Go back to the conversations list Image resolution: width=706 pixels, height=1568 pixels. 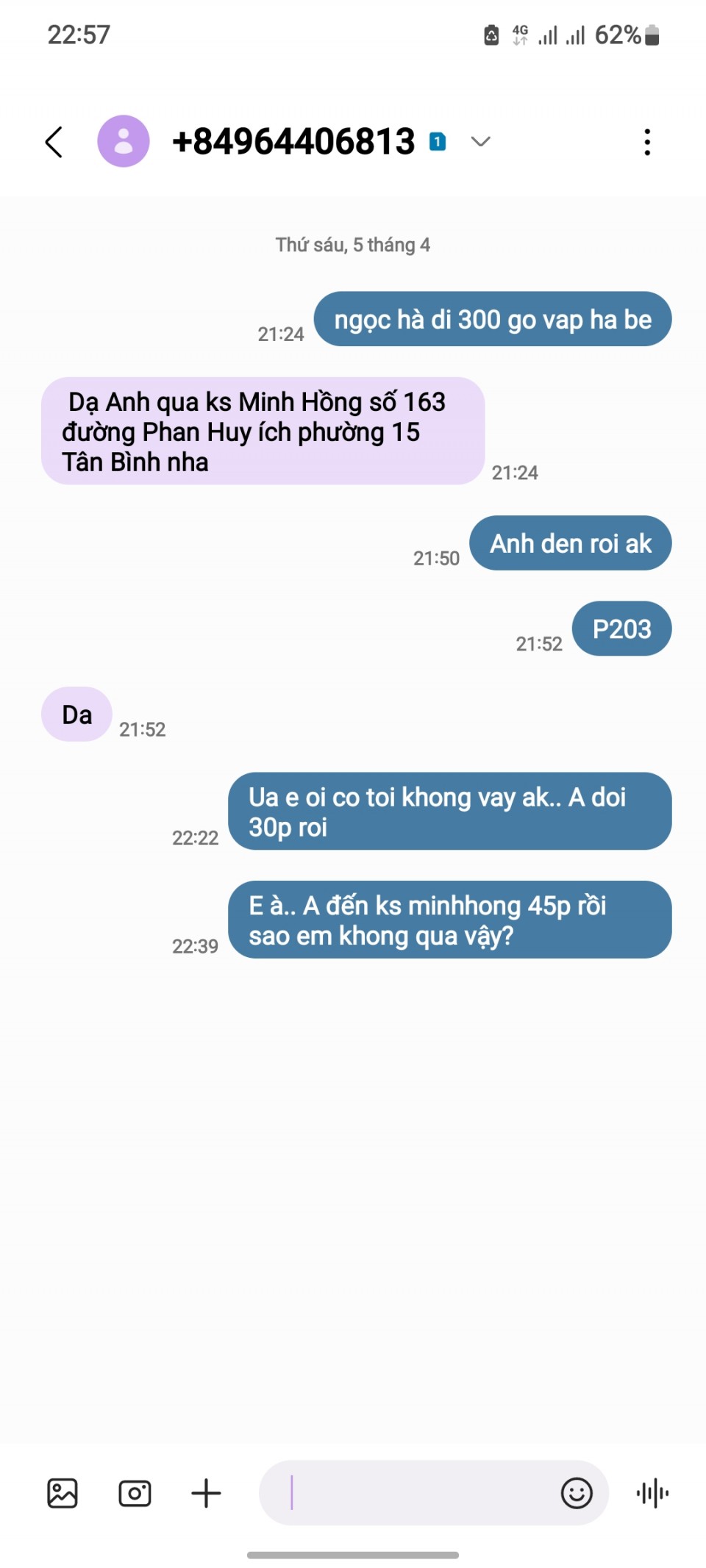click(x=54, y=142)
